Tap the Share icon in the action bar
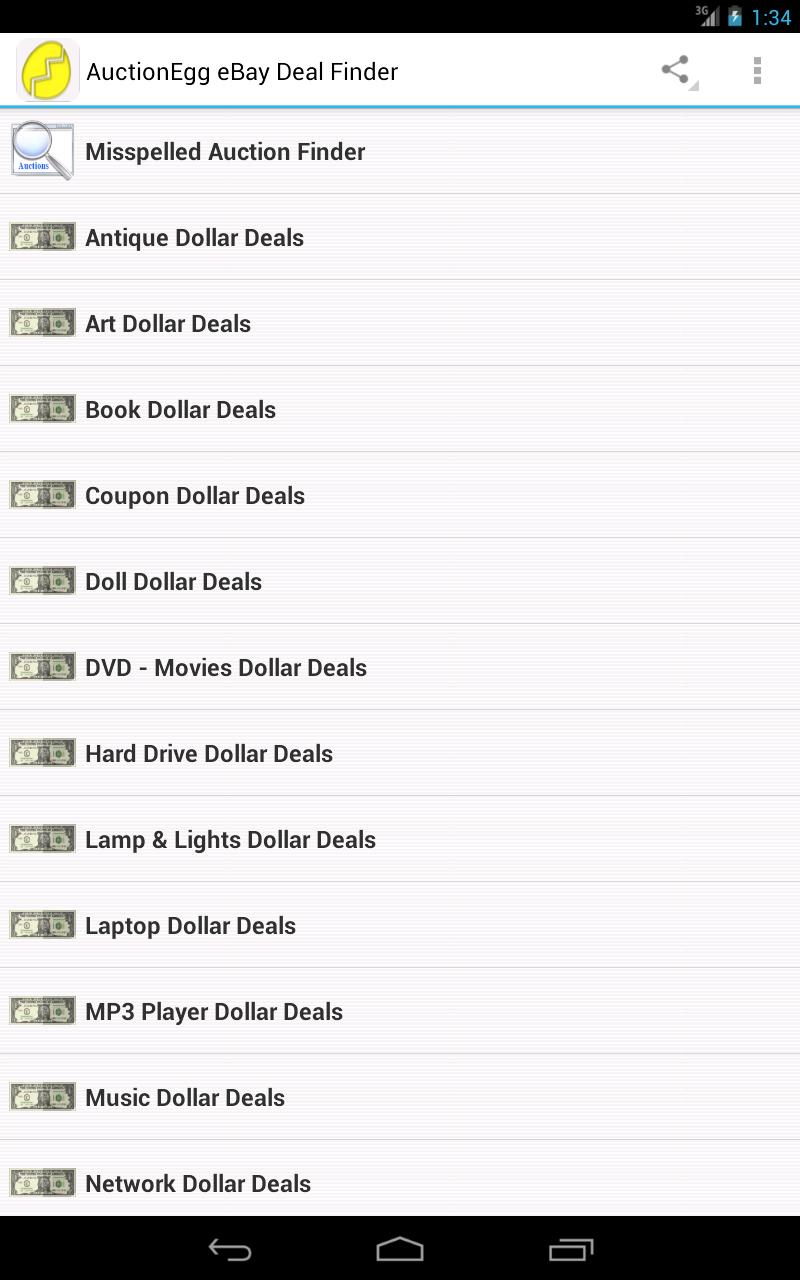 pyautogui.click(x=674, y=71)
